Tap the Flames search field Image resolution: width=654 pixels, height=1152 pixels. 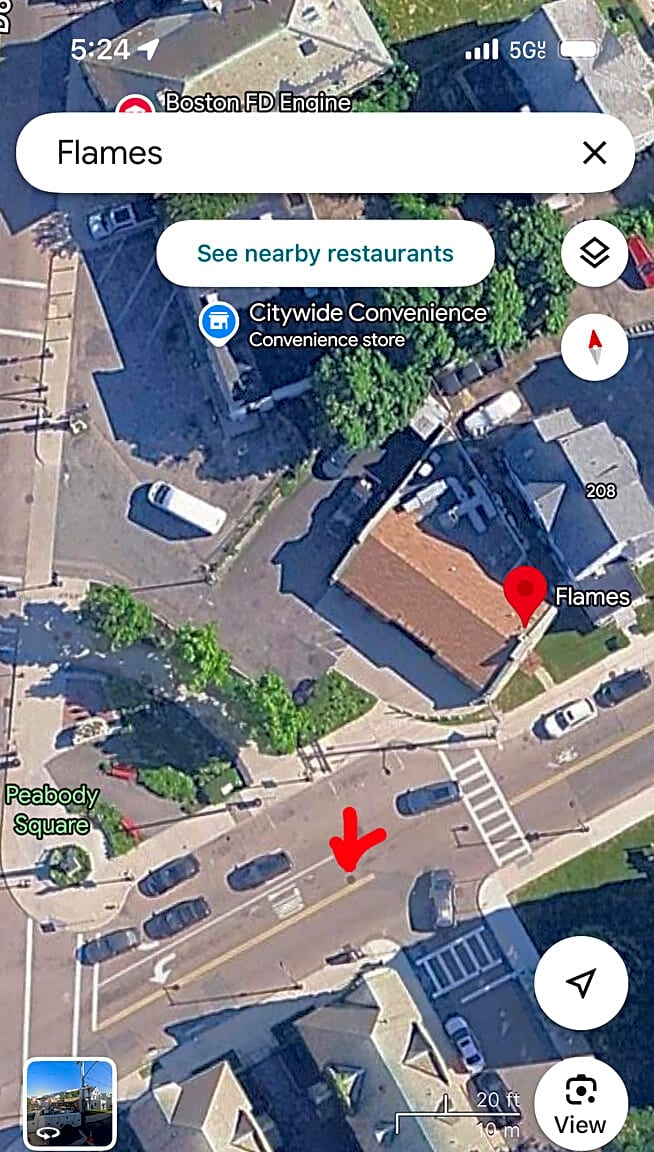coord(300,153)
